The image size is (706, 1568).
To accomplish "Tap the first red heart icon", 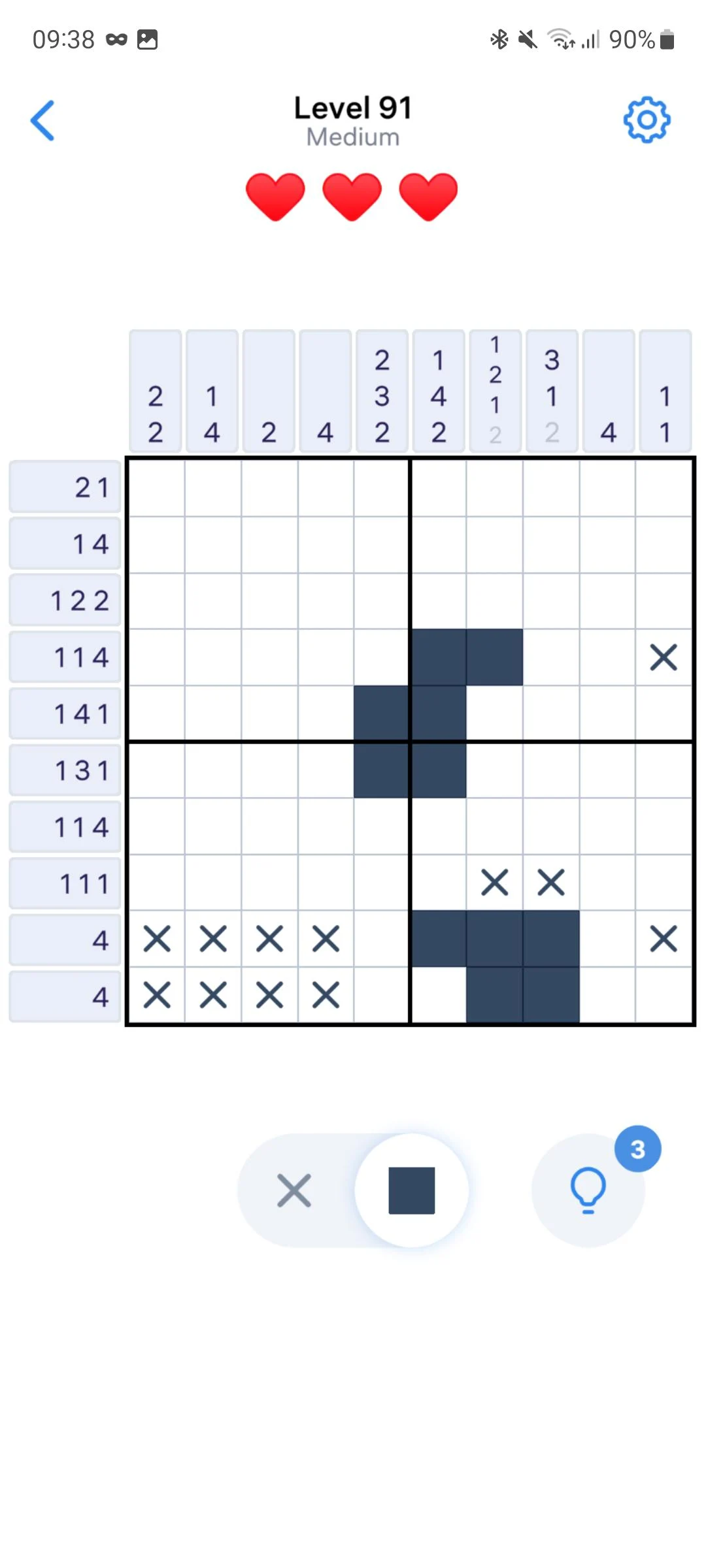I will [x=275, y=195].
